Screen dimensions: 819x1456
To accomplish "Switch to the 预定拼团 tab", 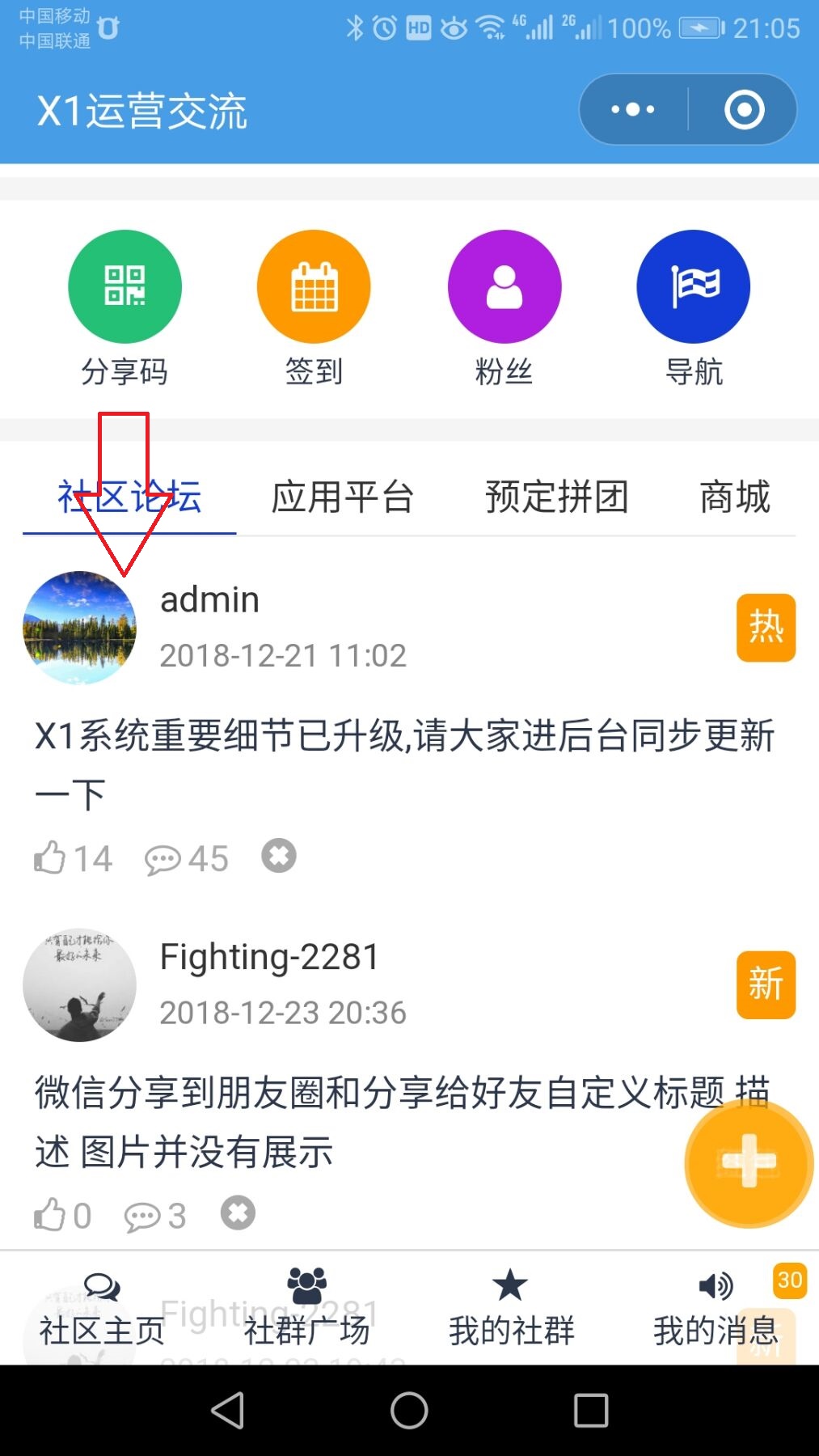I will 556,497.
